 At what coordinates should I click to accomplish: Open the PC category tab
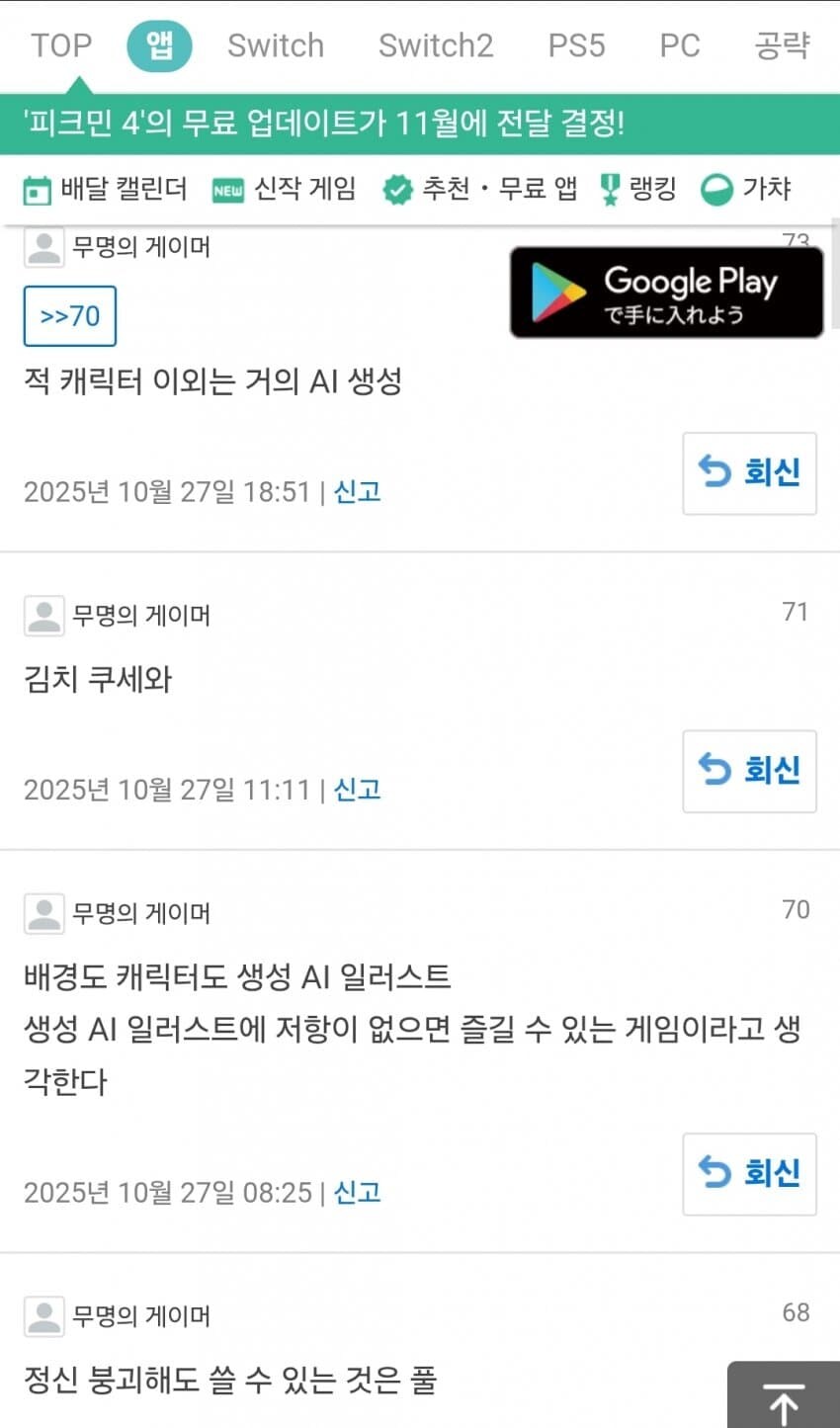[x=680, y=45]
